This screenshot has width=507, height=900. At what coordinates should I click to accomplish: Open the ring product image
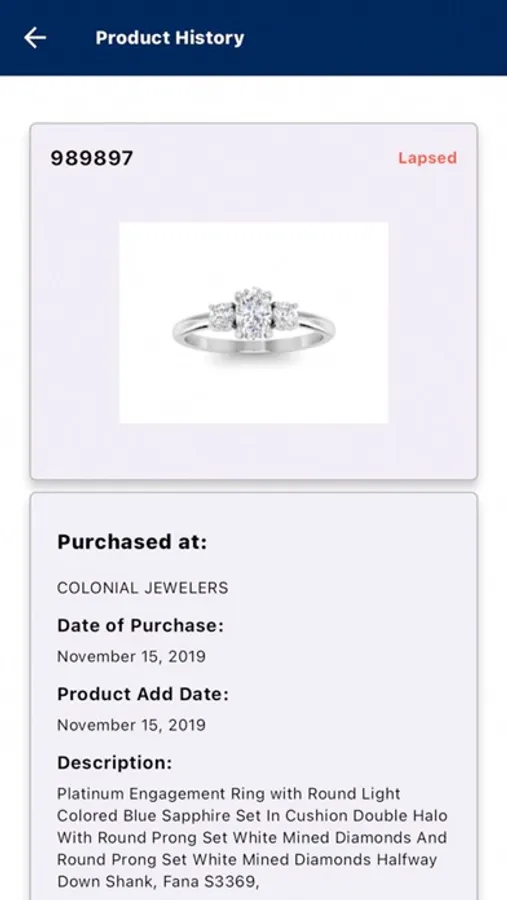(253, 323)
